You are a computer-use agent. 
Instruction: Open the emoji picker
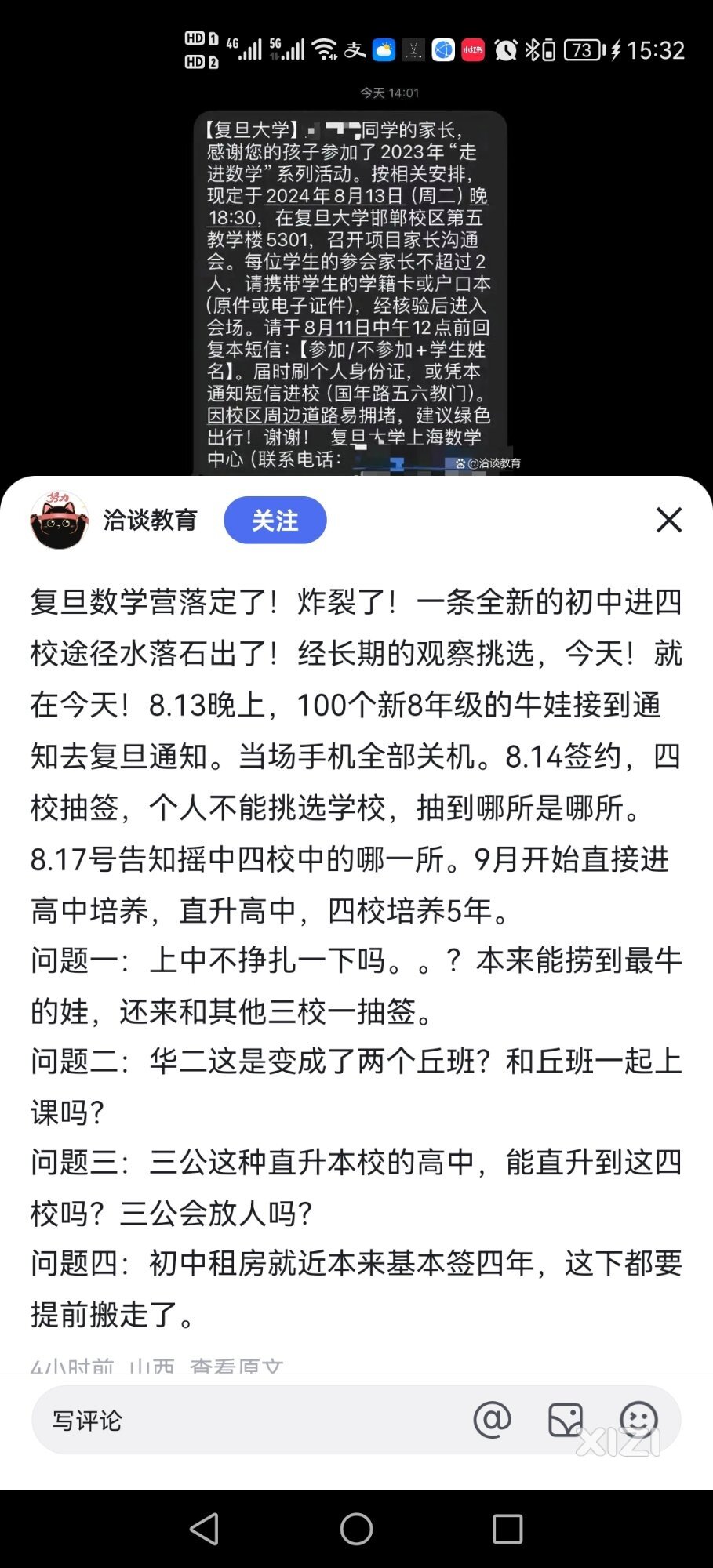(638, 1419)
